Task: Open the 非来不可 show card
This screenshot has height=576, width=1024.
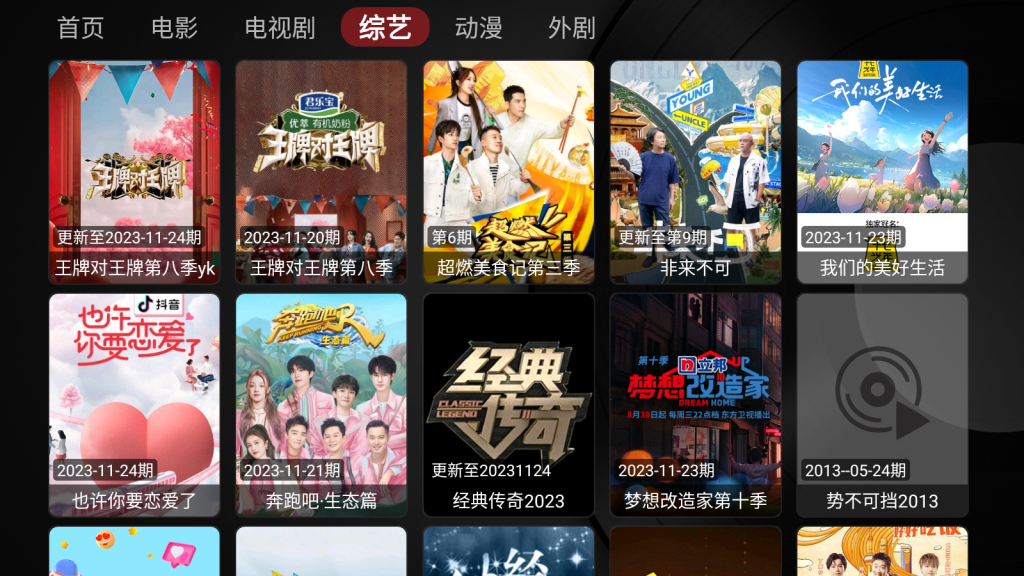Action: click(x=695, y=172)
